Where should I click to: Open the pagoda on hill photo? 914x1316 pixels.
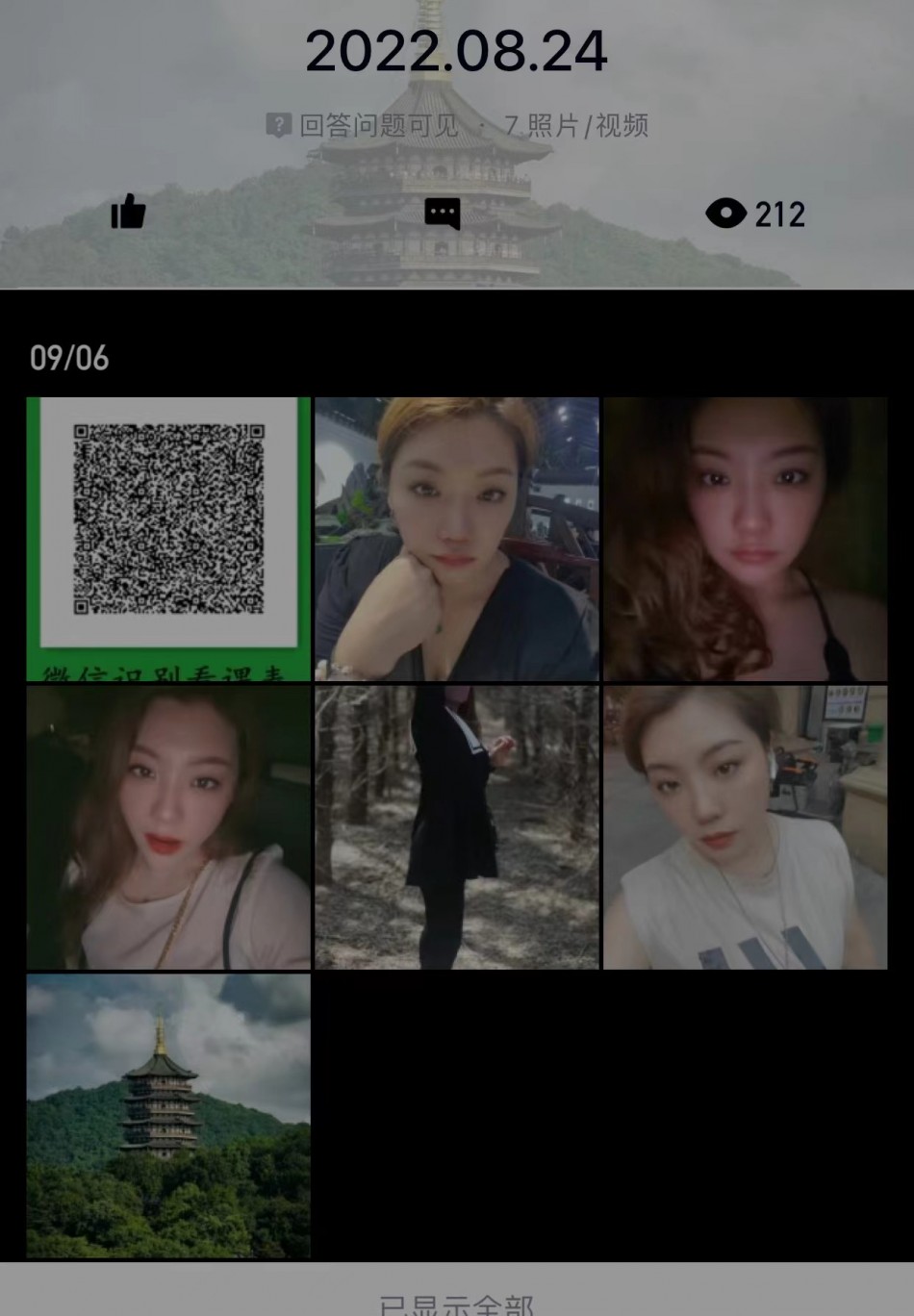(168, 1116)
